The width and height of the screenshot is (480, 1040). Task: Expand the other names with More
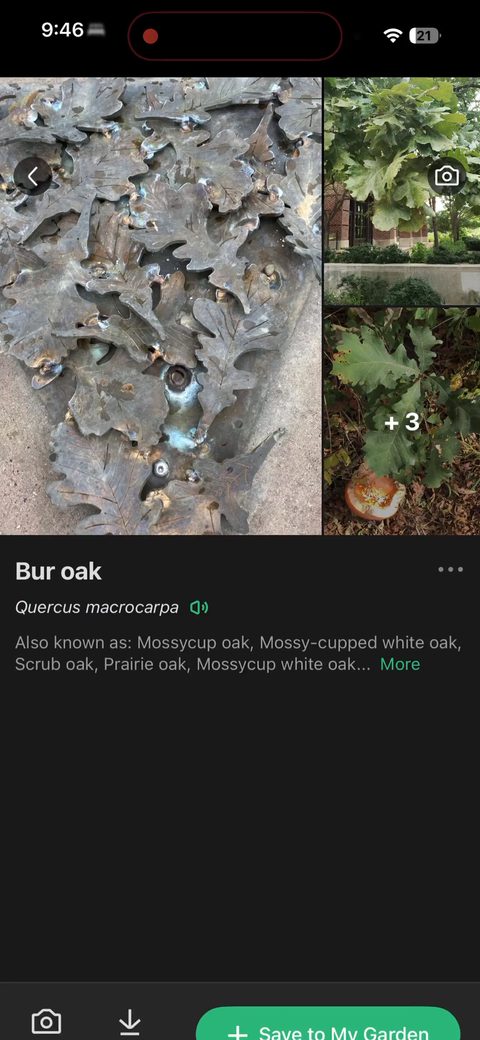[x=400, y=664]
